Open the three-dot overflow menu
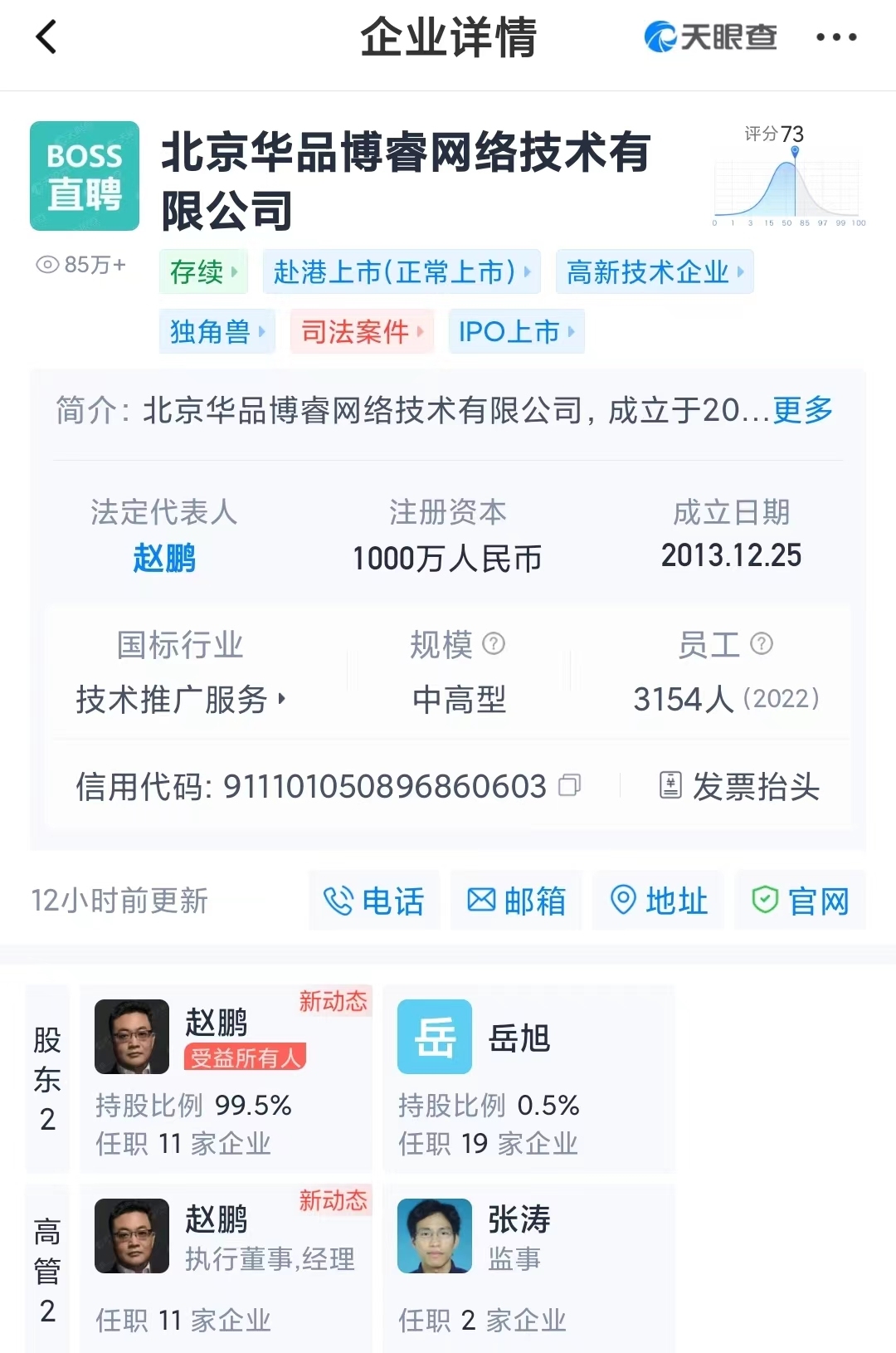This screenshot has height=1353, width=896. coord(835,37)
